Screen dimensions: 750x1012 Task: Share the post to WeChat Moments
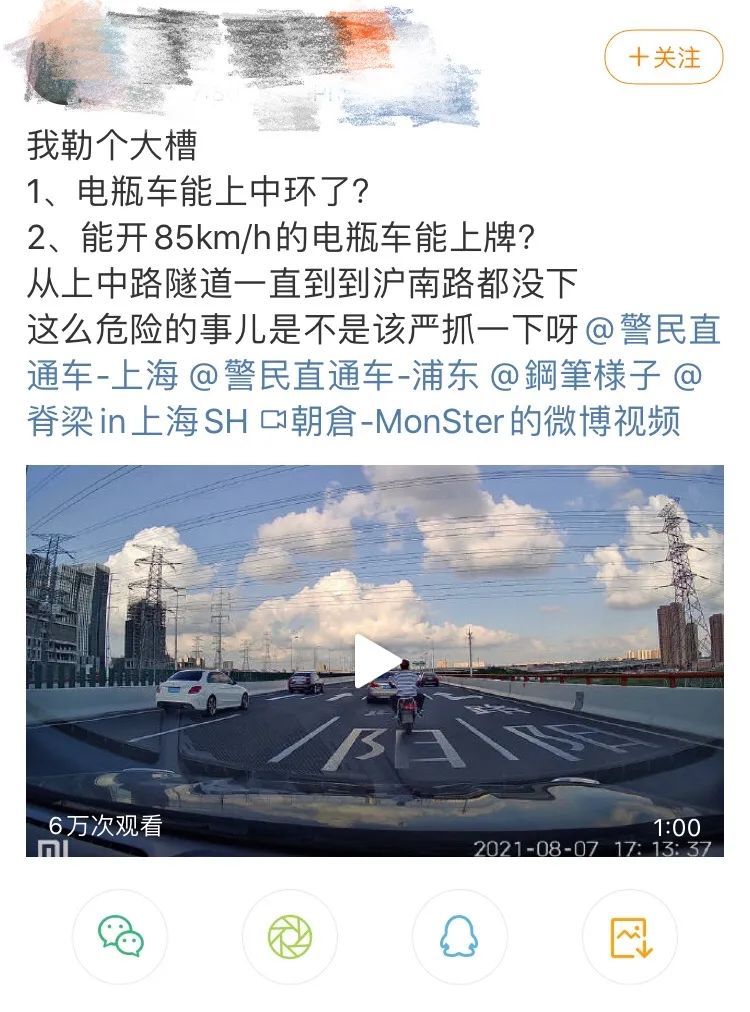tap(290, 937)
